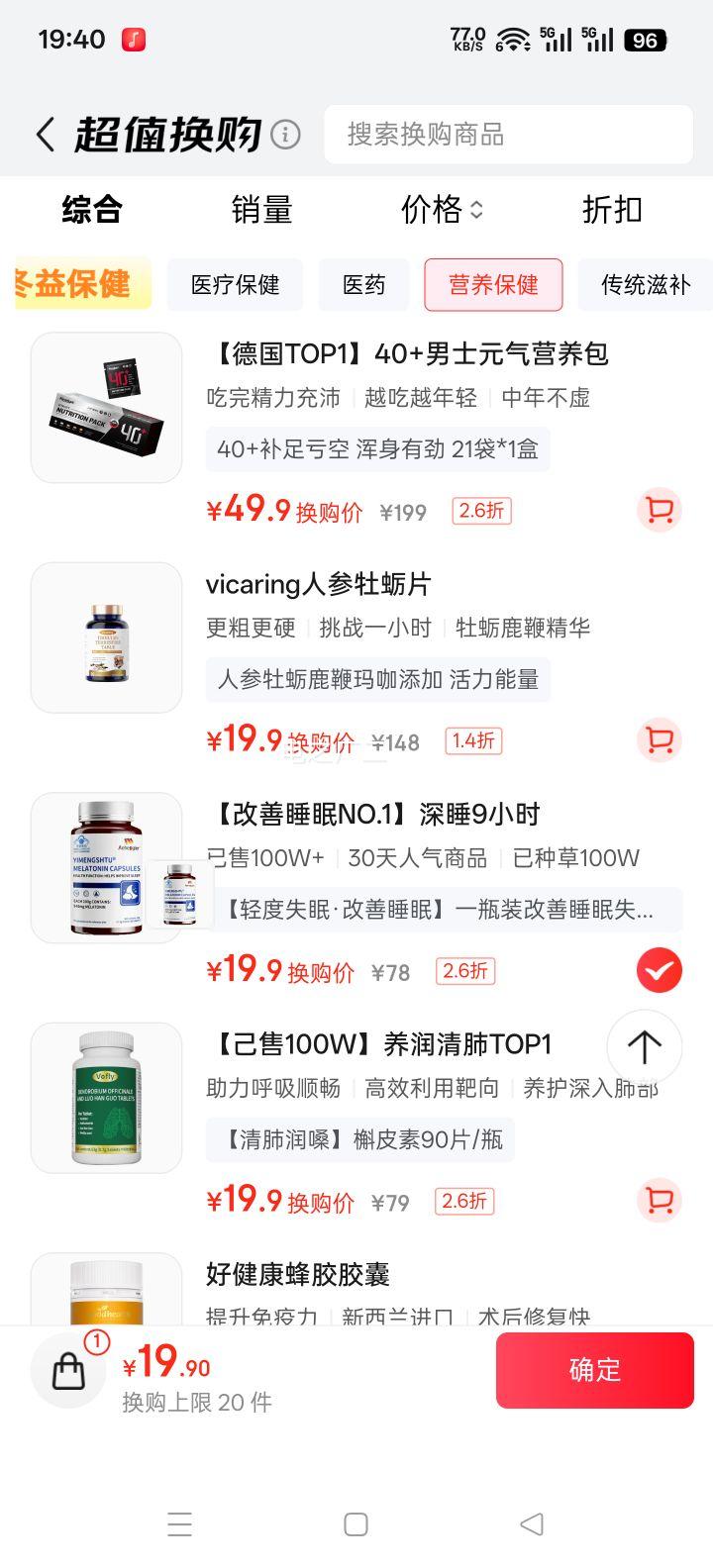Add 养润清肺TOP1 product to cart
The height and width of the screenshot is (1568, 713).
click(659, 1201)
